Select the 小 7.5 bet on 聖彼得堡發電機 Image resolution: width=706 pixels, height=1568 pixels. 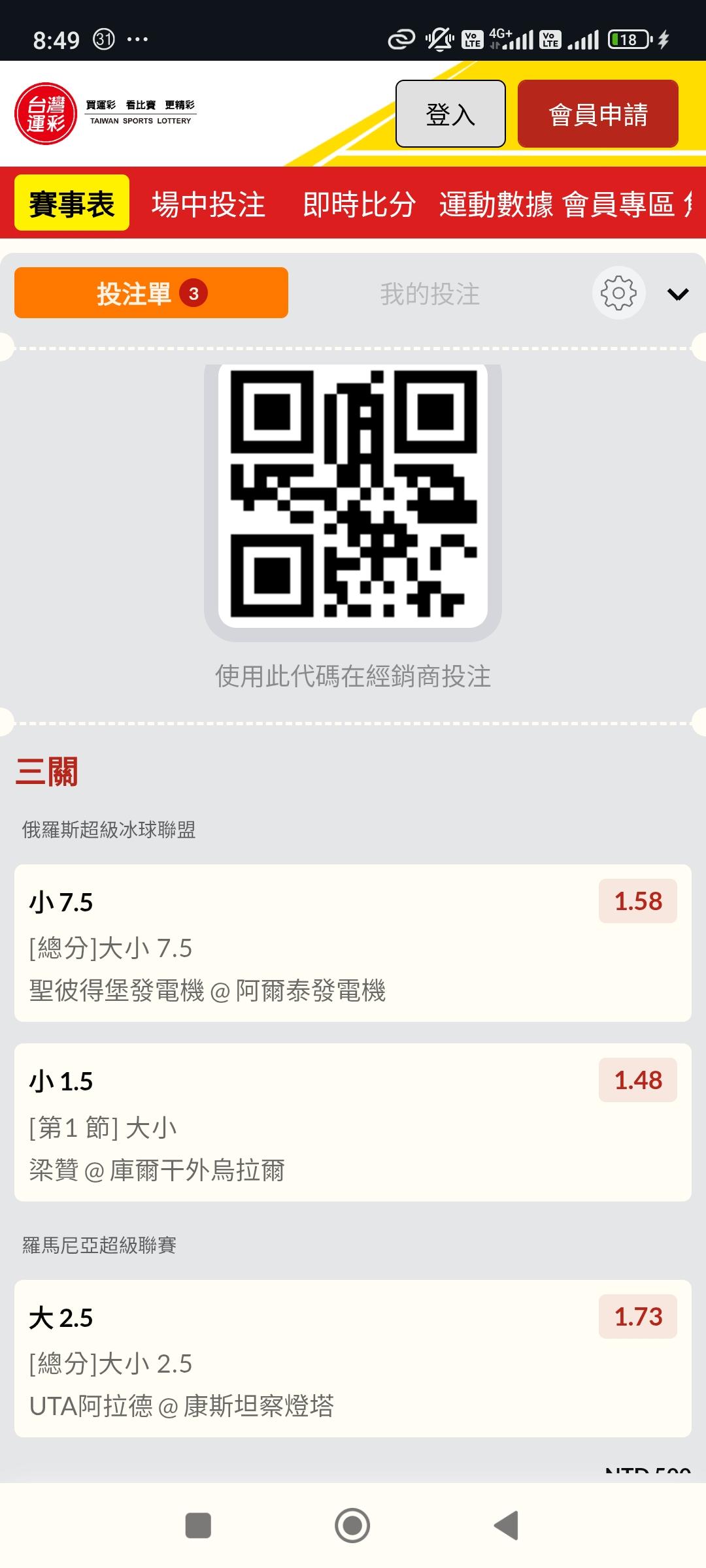tap(352, 943)
